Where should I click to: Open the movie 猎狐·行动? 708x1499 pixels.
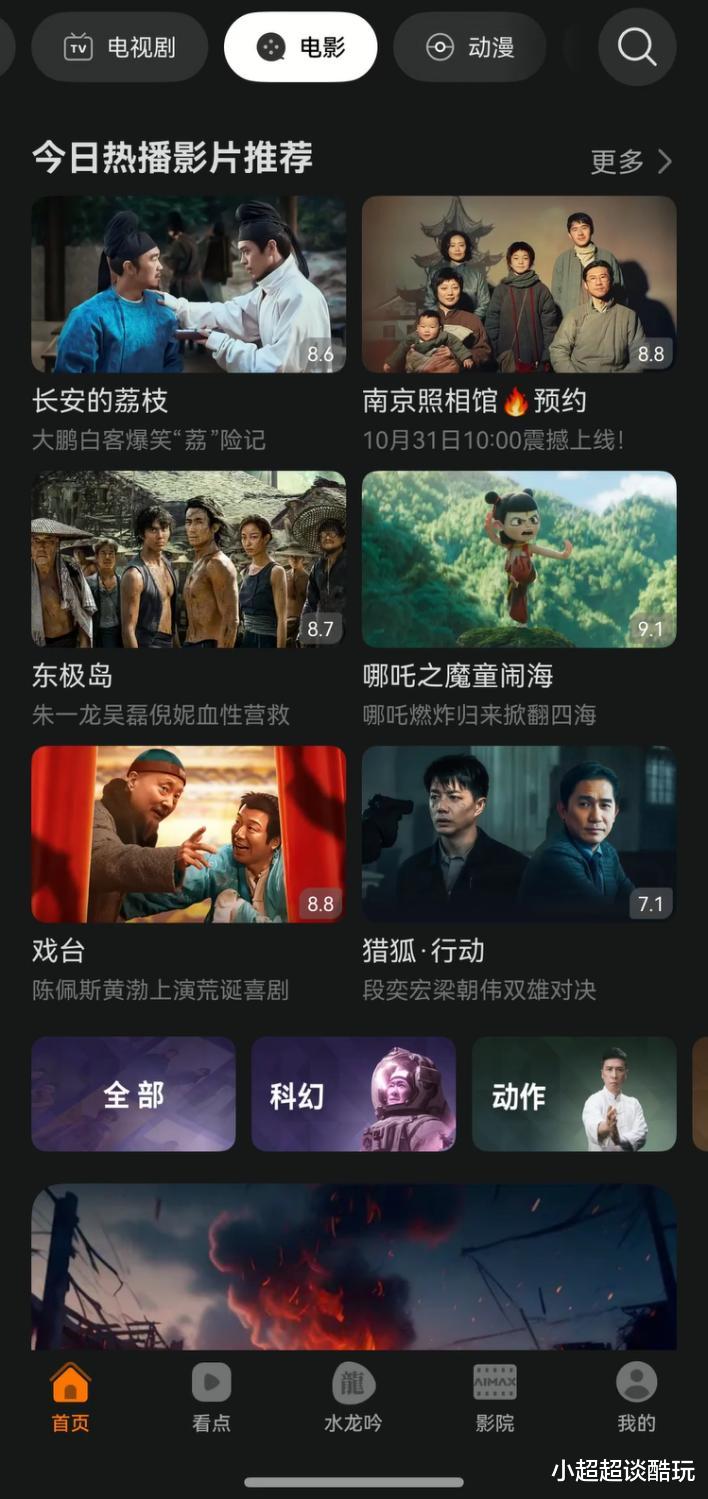coord(519,834)
